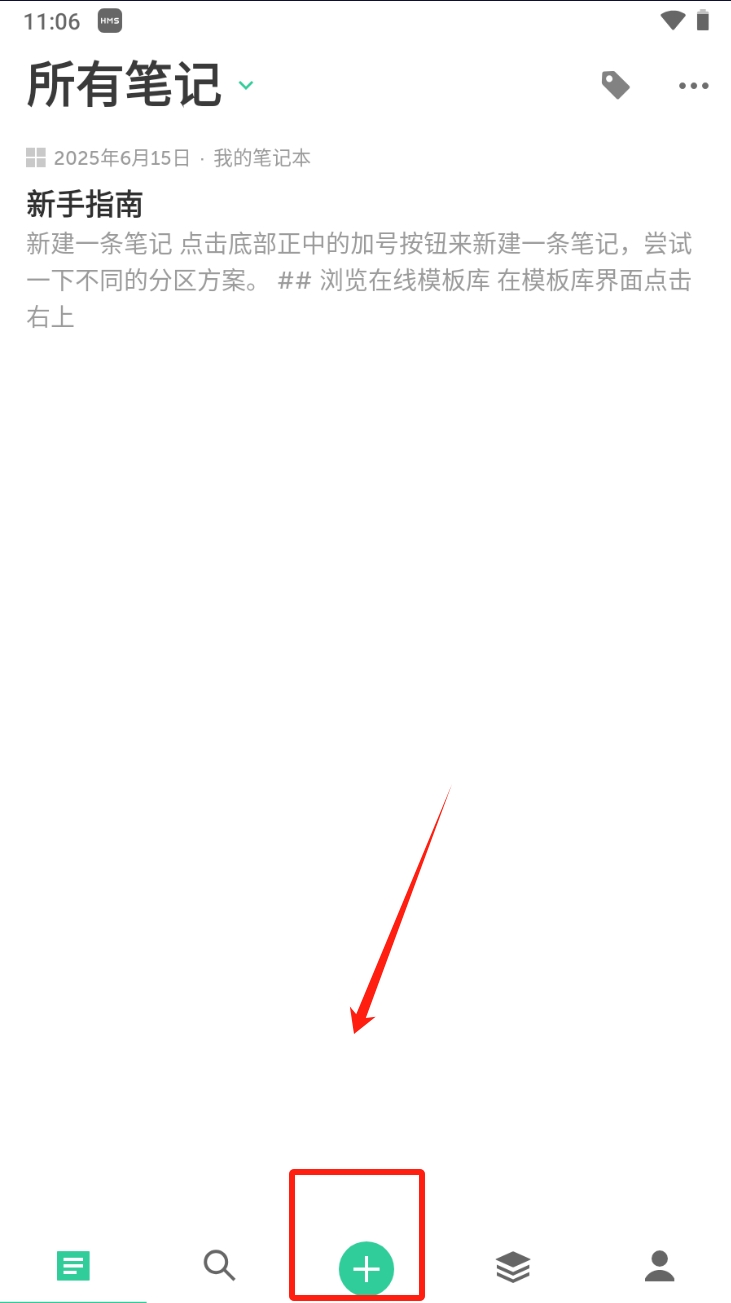Open the search tab
The width and height of the screenshot is (731, 1303).
[x=219, y=1266]
